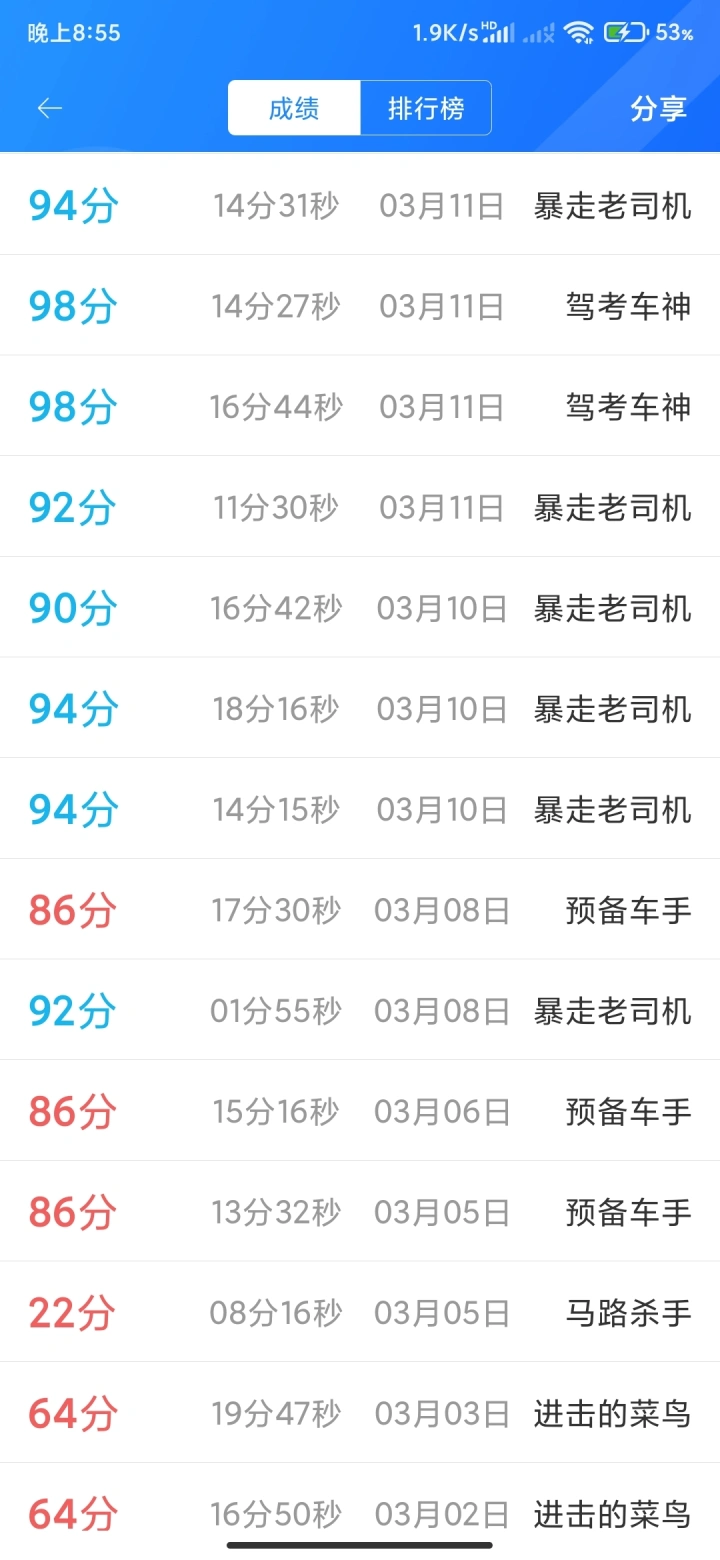The width and height of the screenshot is (720, 1560).
Task: Go back using the arrow icon
Action: tap(50, 108)
